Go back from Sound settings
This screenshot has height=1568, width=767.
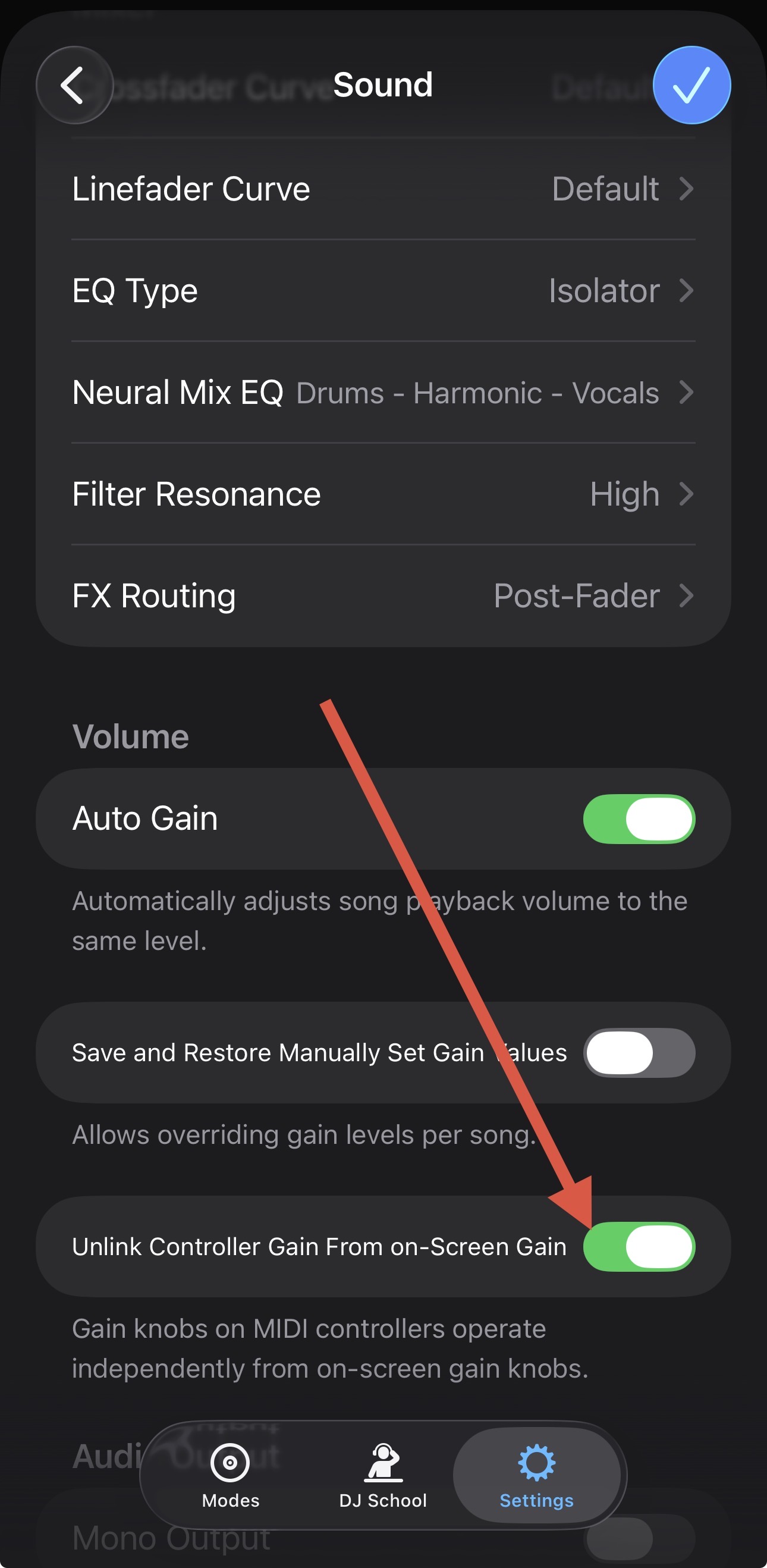tap(74, 85)
